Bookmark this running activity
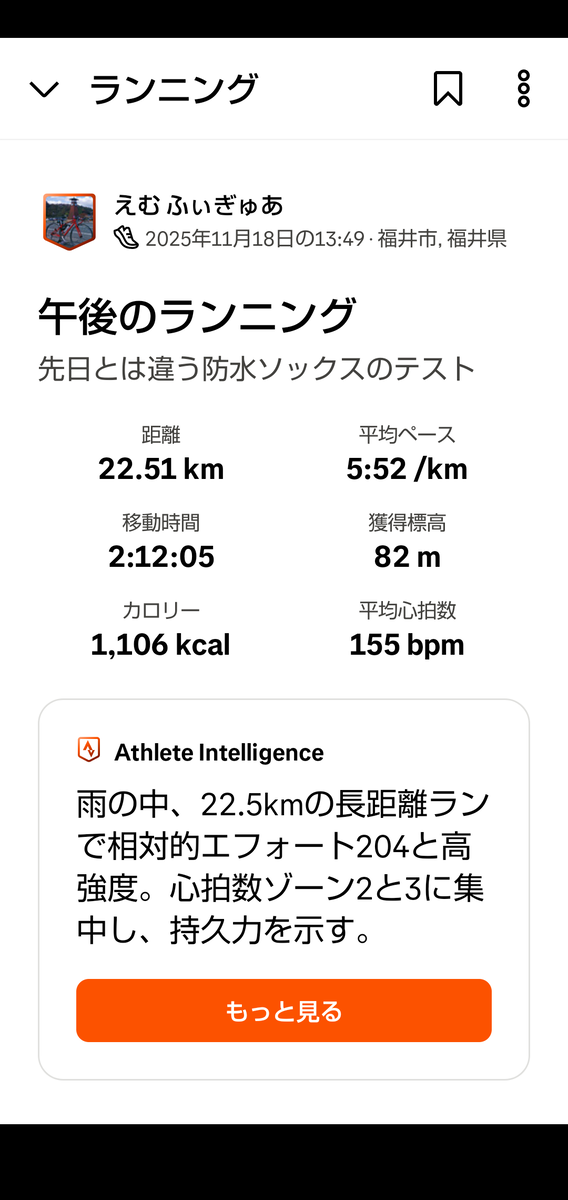Image resolution: width=568 pixels, height=1200 pixels. 448,89
